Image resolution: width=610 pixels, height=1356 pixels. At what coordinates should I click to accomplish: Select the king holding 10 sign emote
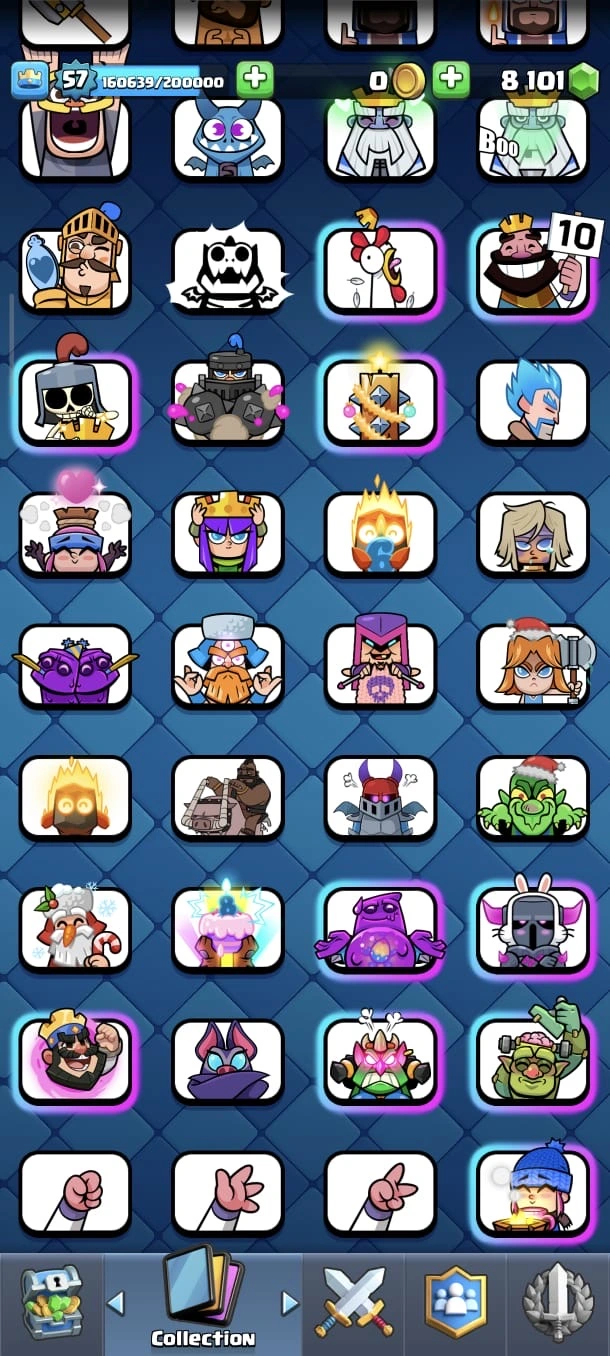coord(533,270)
